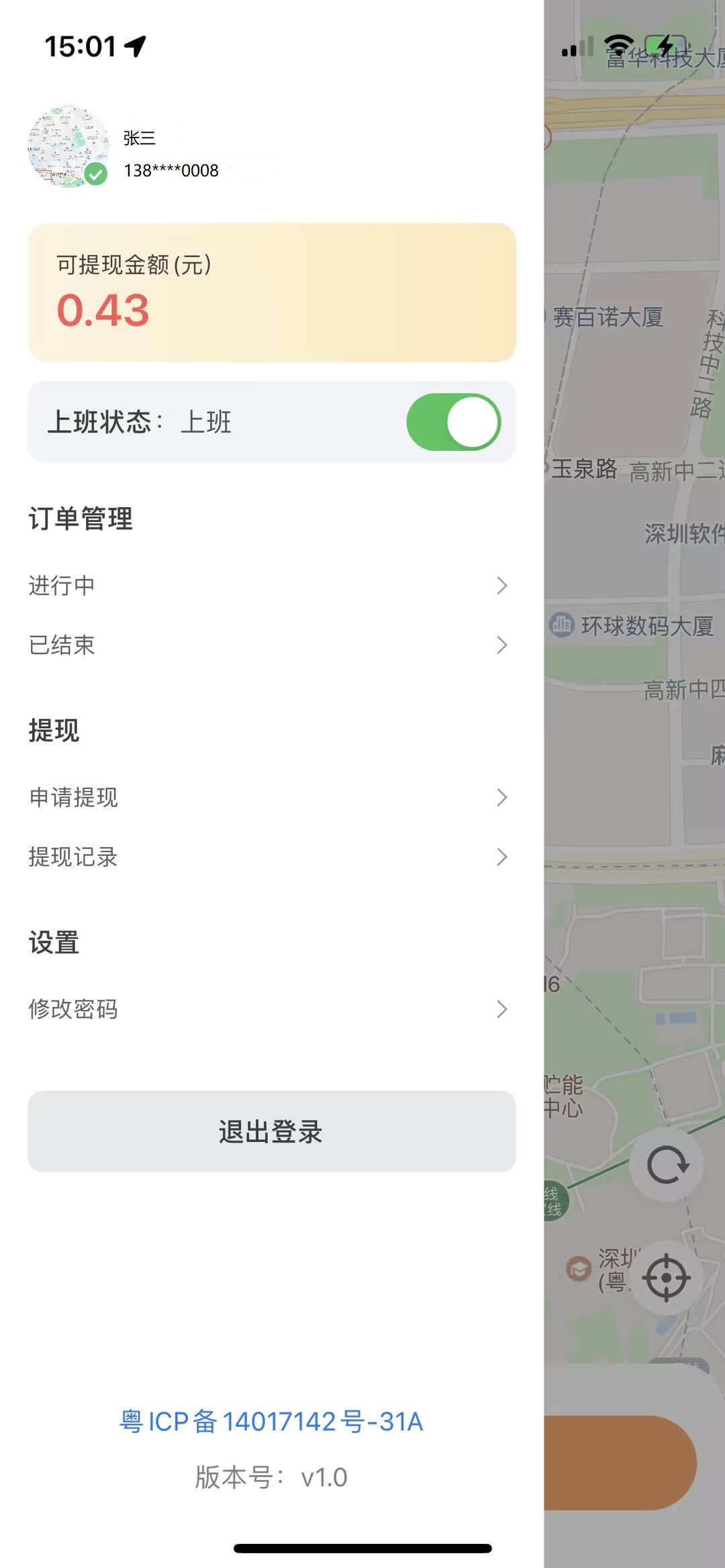Open the 粤ICP备14017142号-31A link
The height and width of the screenshot is (1568, 725).
click(271, 1421)
